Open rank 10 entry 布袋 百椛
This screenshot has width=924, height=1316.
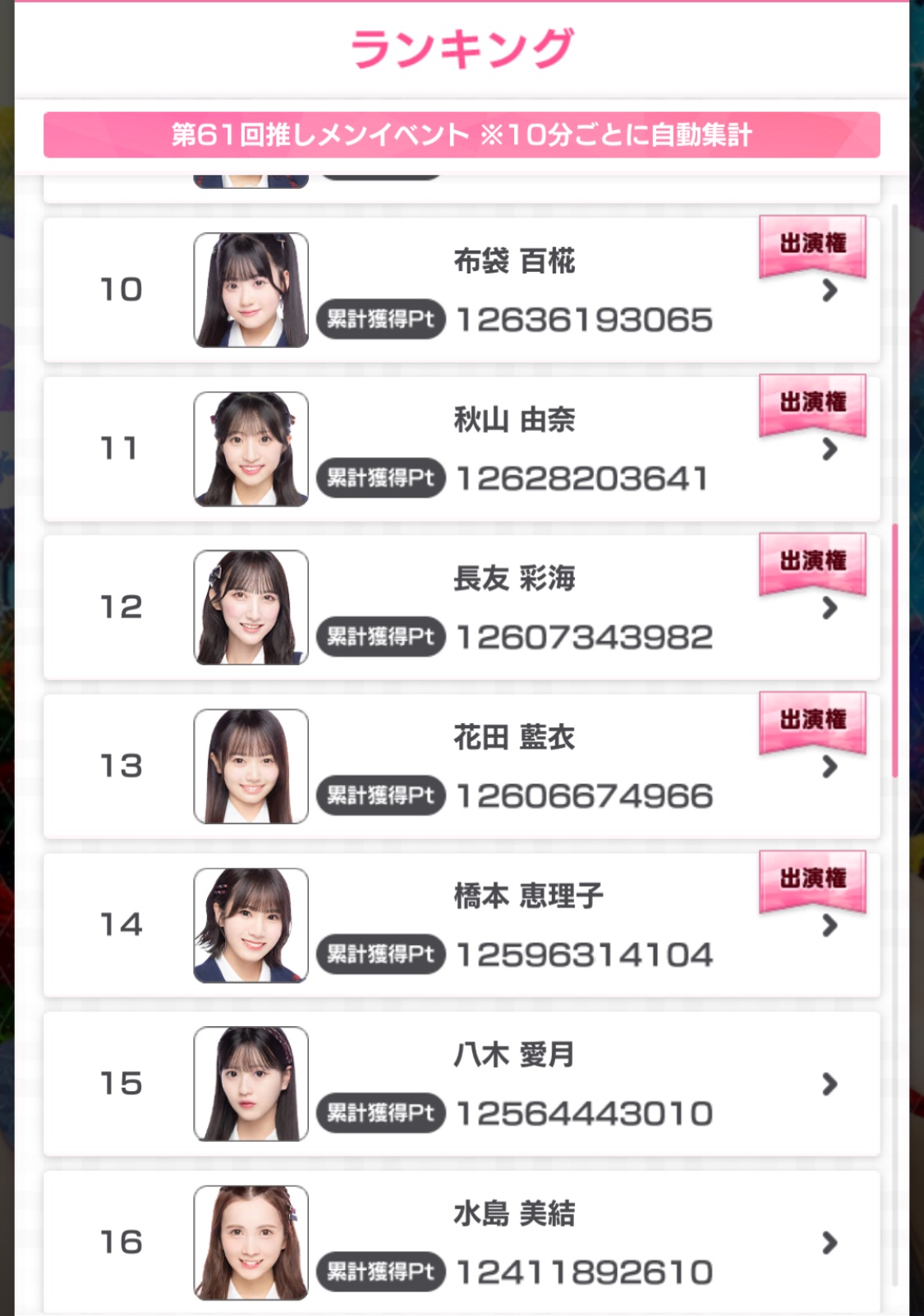point(830,291)
